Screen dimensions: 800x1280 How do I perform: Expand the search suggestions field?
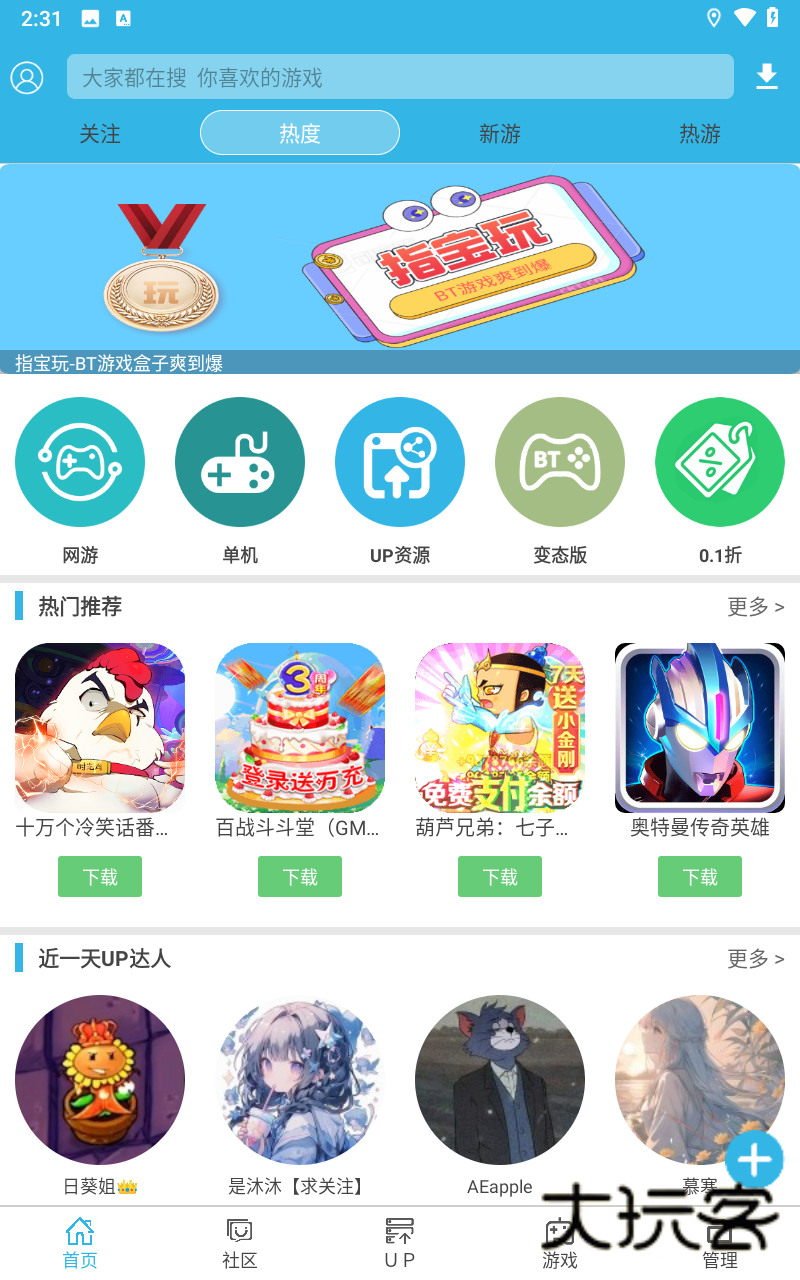[400, 76]
